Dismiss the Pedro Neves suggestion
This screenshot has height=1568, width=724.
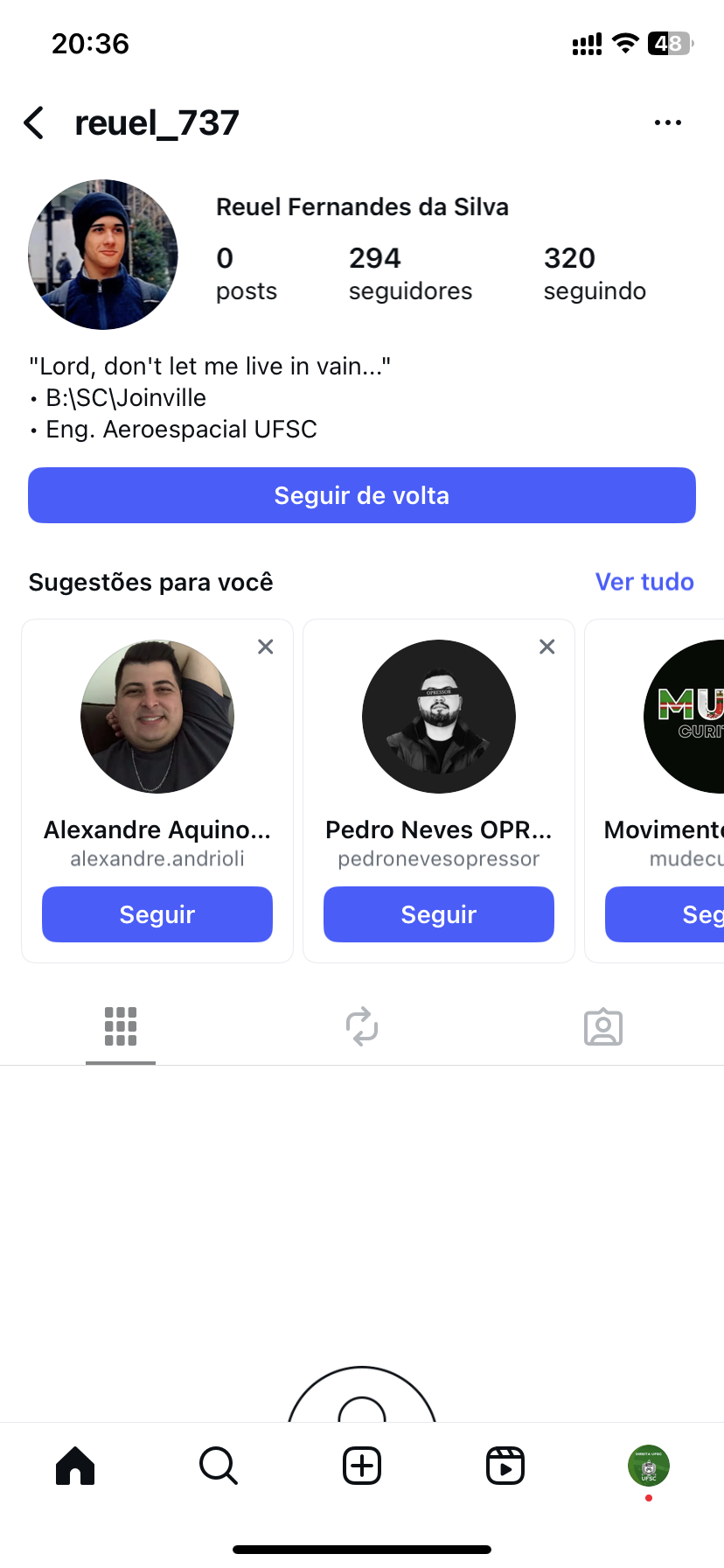pos(547,647)
